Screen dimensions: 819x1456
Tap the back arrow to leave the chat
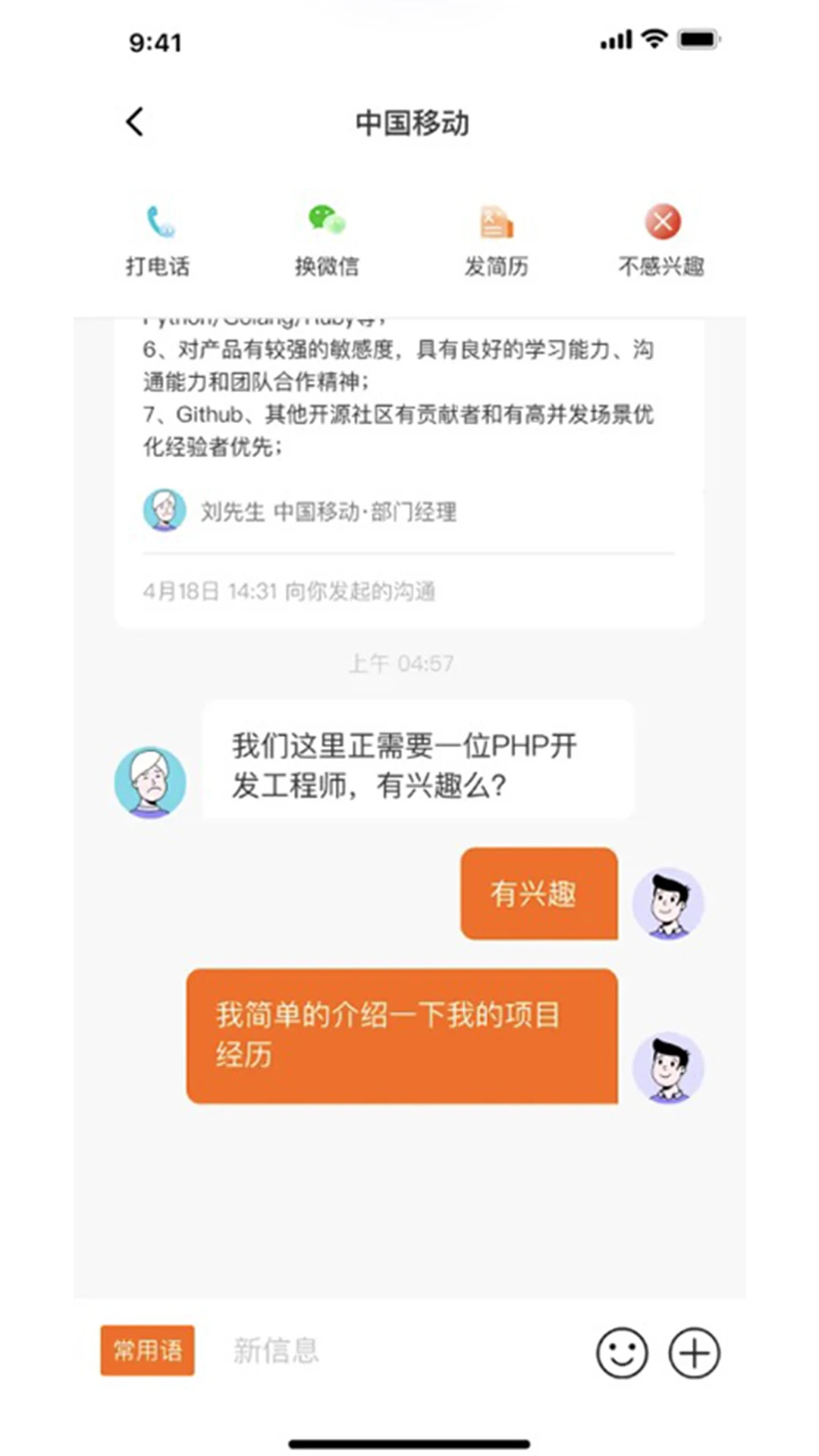135,121
